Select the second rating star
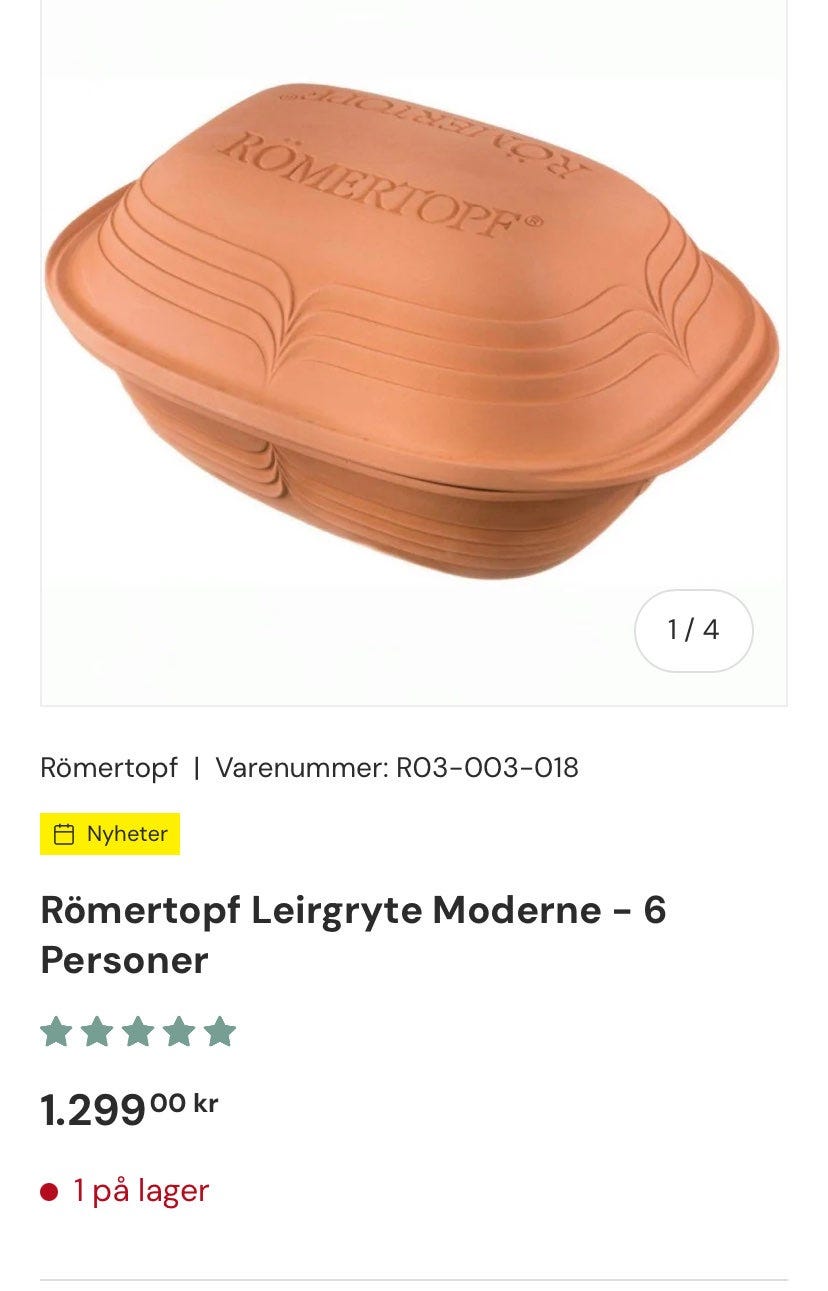 point(97,1031)
